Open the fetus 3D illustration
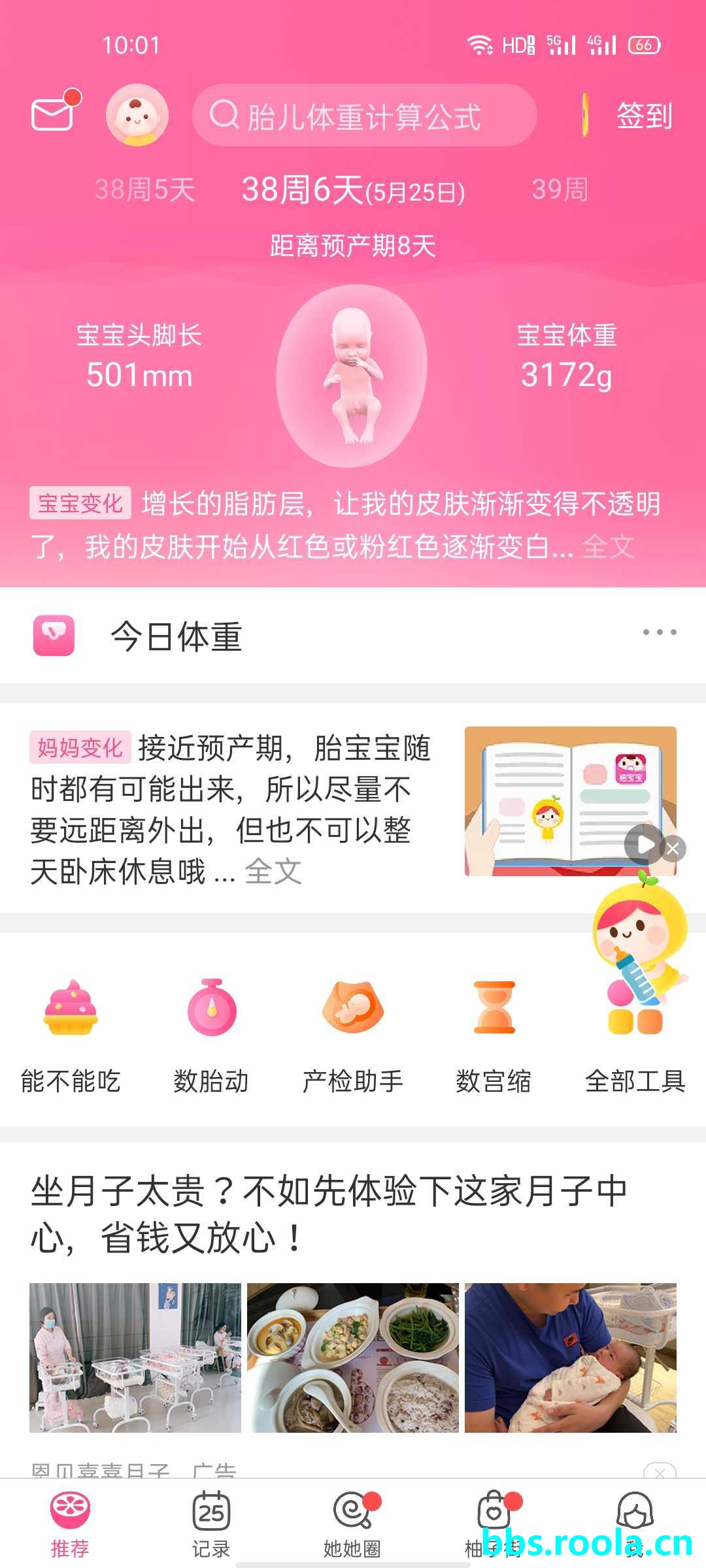This screenshot has width=706, height=1568. point(352,377)
